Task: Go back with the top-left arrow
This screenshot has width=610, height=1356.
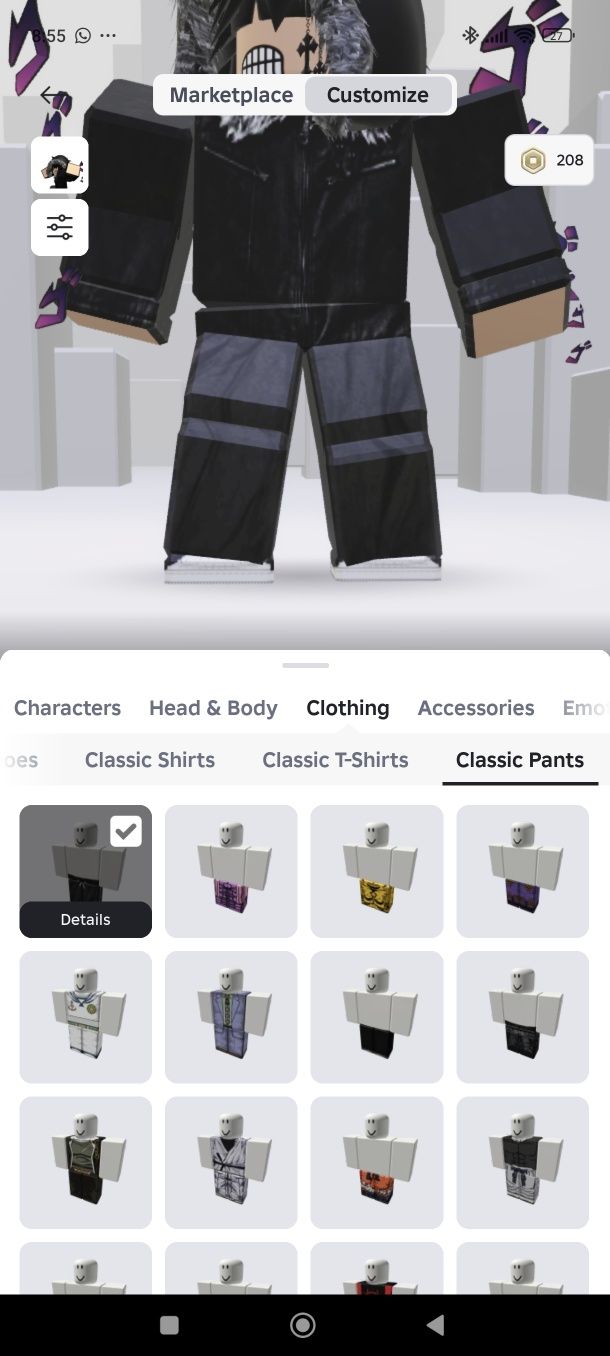Action: tap(50, 95)
